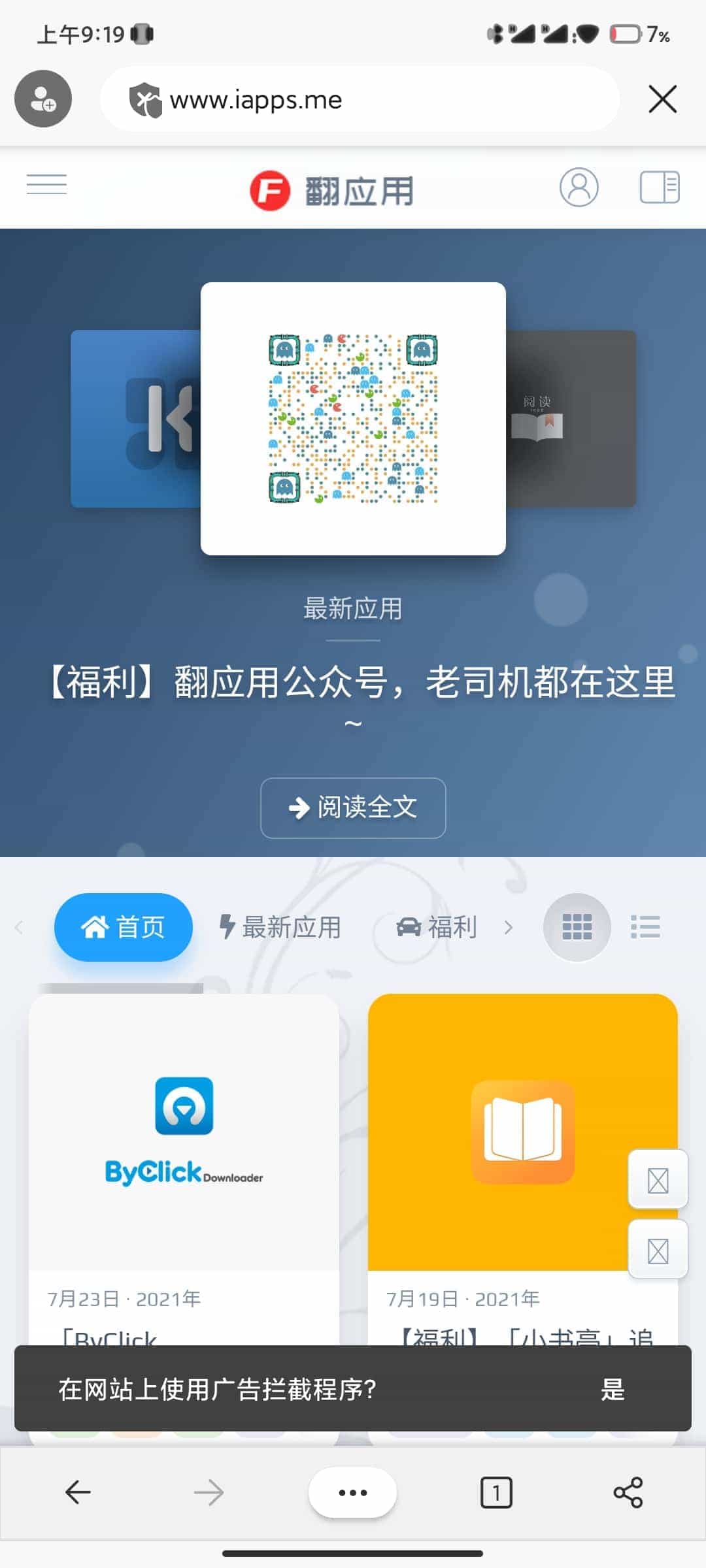Open the tabs switcher
The height and width of the screenshot is (1568, 706).
pyautogui.click(x=496, y=1492)
